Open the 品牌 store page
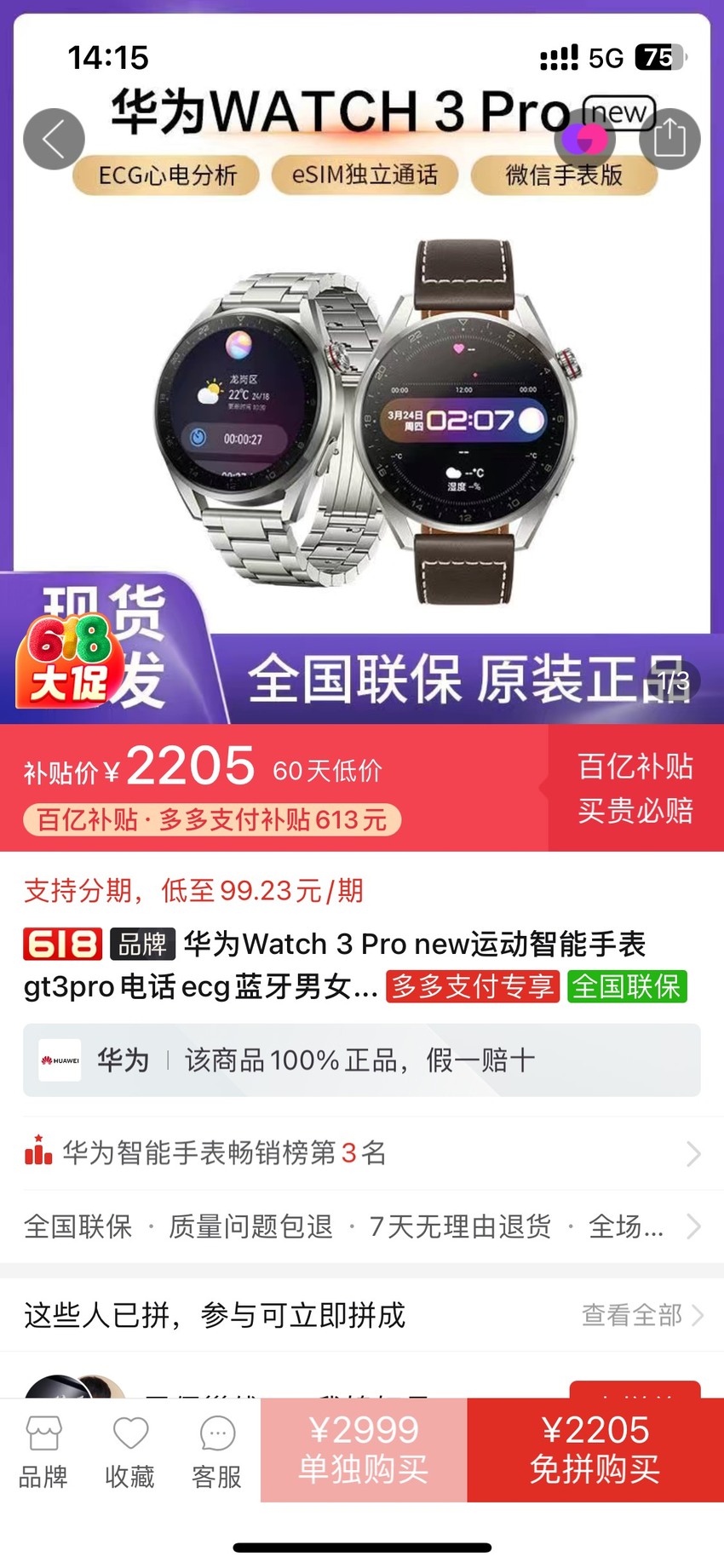Image resolution: width=724 pixels, height=1568 pixels. pyautogui.click(x=43, y=1452)
